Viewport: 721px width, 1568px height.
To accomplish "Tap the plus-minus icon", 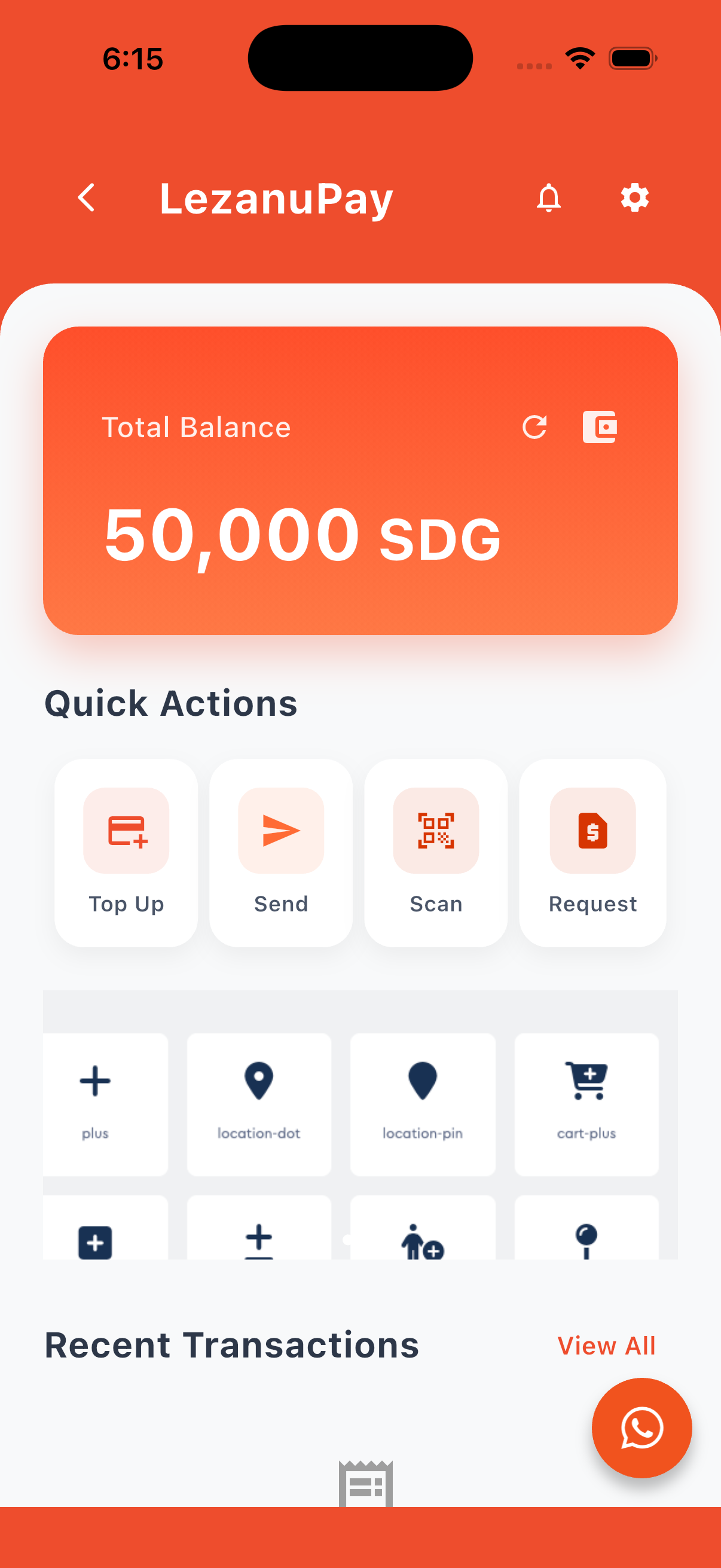I will coord(259,1241).
